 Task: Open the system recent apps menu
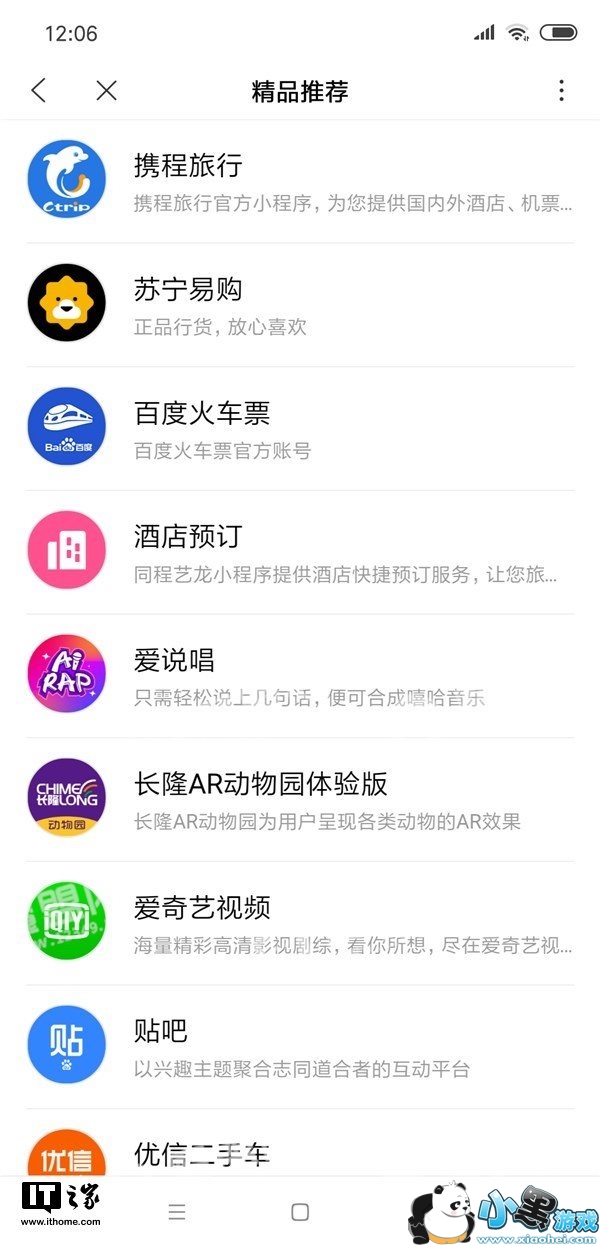(x=177, y=1212)
